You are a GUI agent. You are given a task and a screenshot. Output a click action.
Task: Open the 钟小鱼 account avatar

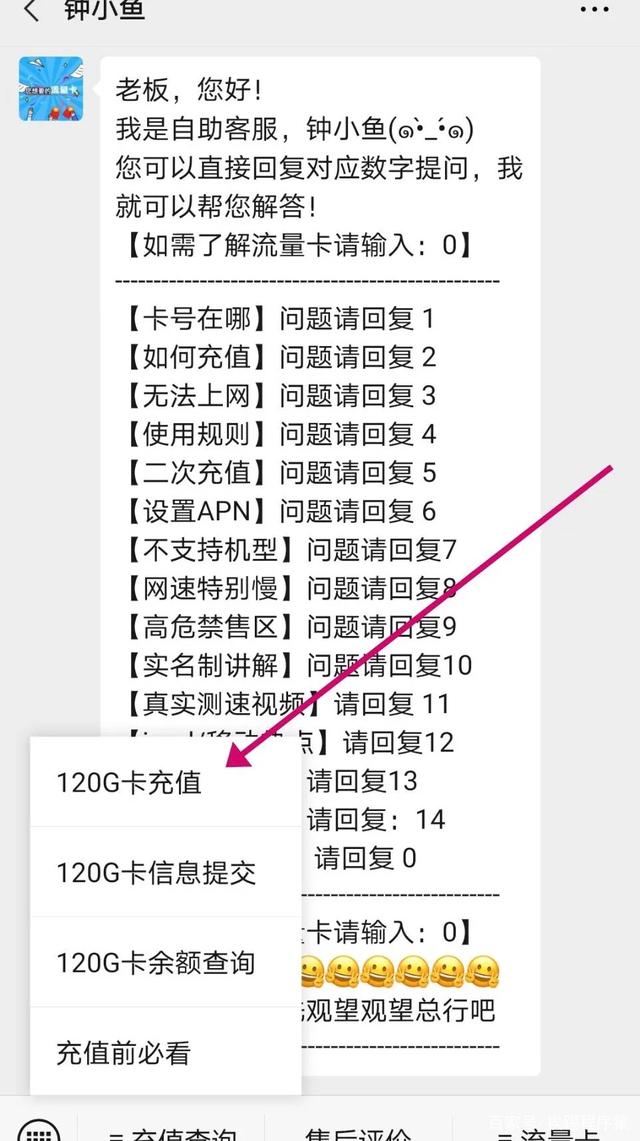click(x=50, y=89)
